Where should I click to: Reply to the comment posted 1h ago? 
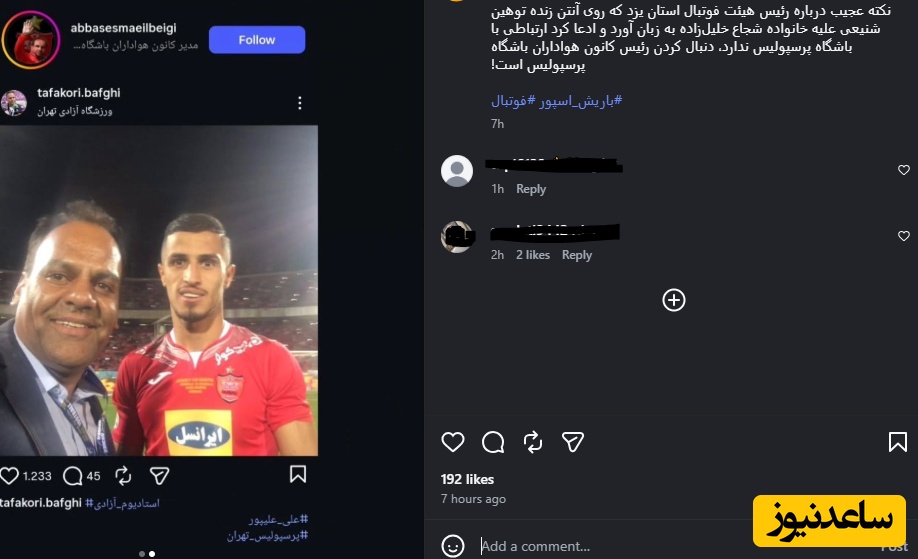coord(531,189)
